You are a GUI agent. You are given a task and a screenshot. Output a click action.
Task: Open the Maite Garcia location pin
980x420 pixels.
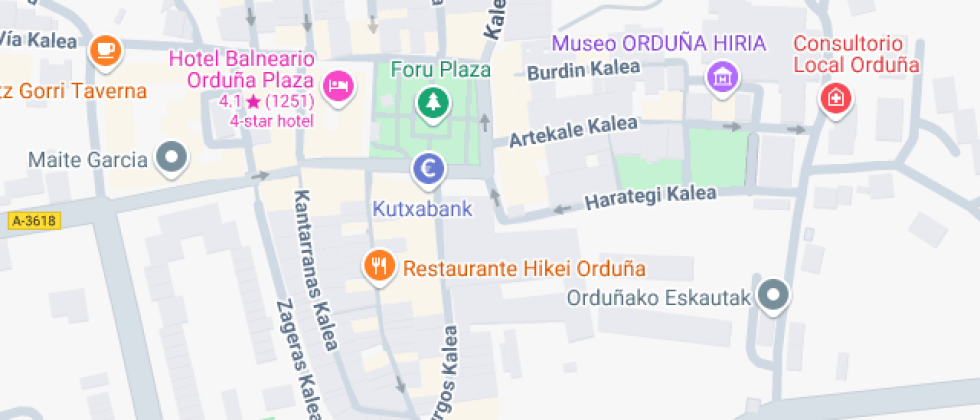[x=174, y=158]
